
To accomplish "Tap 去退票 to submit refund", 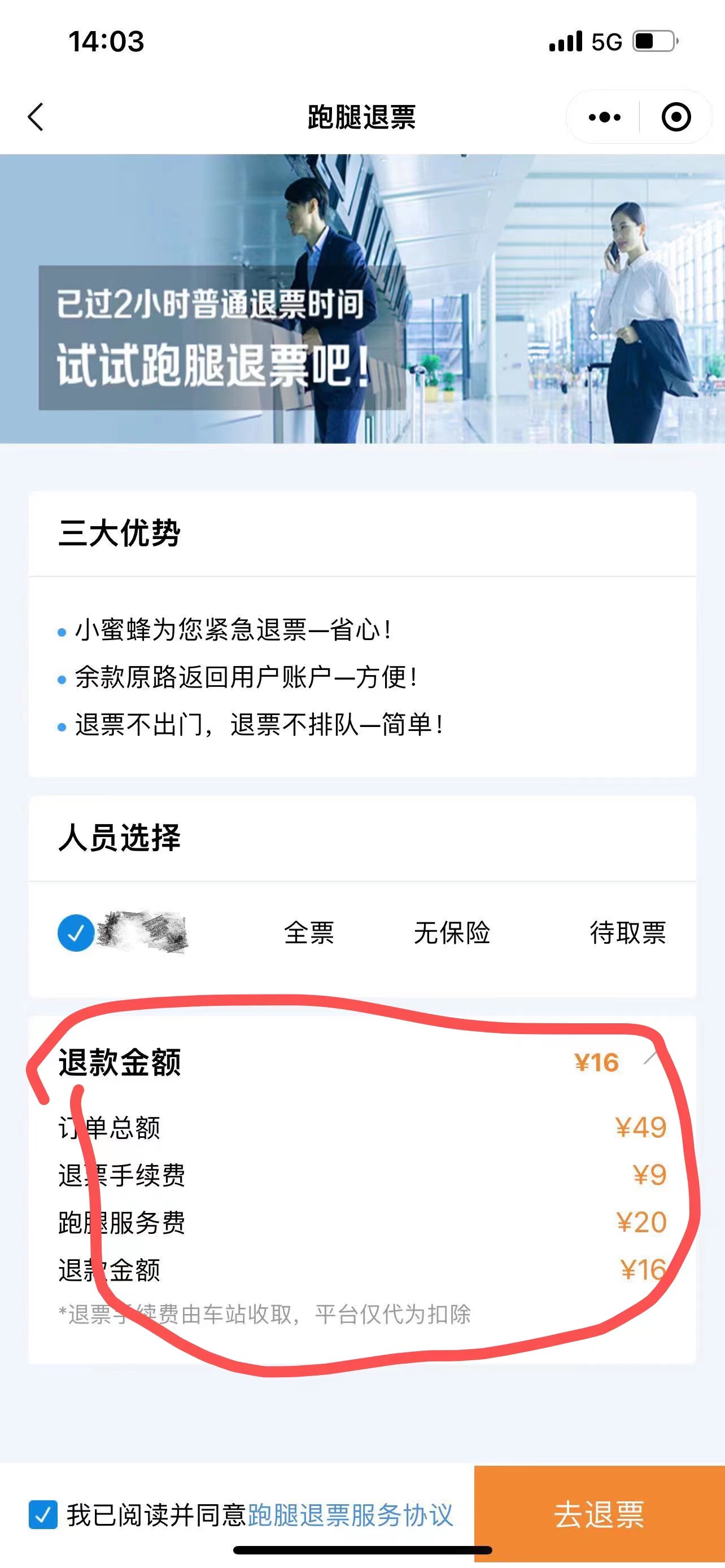I will pos(599,1514).
